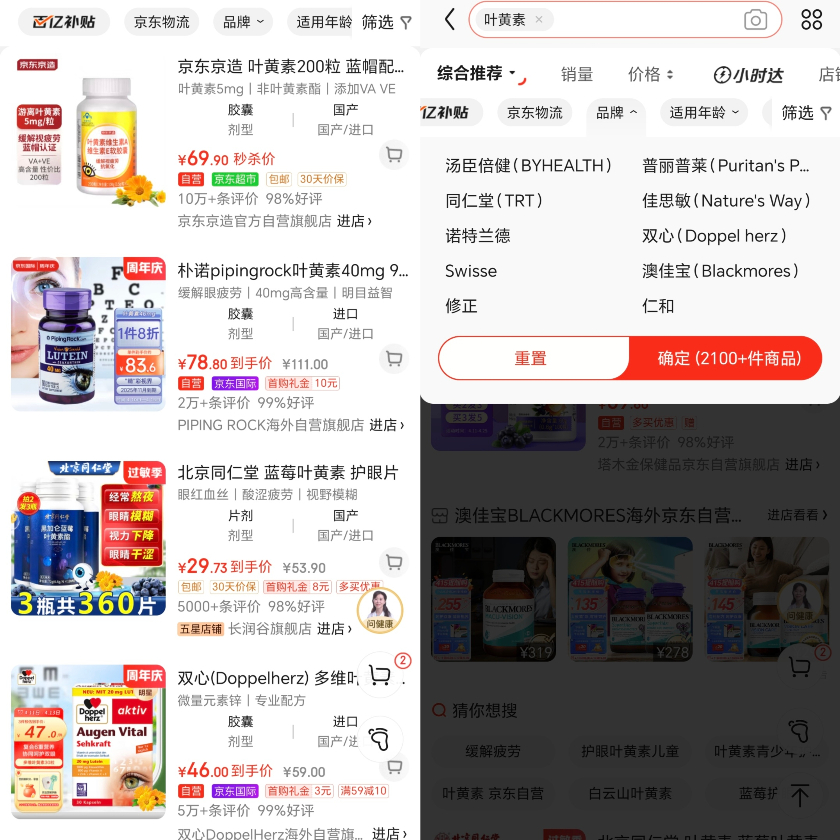Clear the 叶黄素 search keyword
Viewport: 840px width, 840px height.
pyautogui.click(x=539, y=20)
